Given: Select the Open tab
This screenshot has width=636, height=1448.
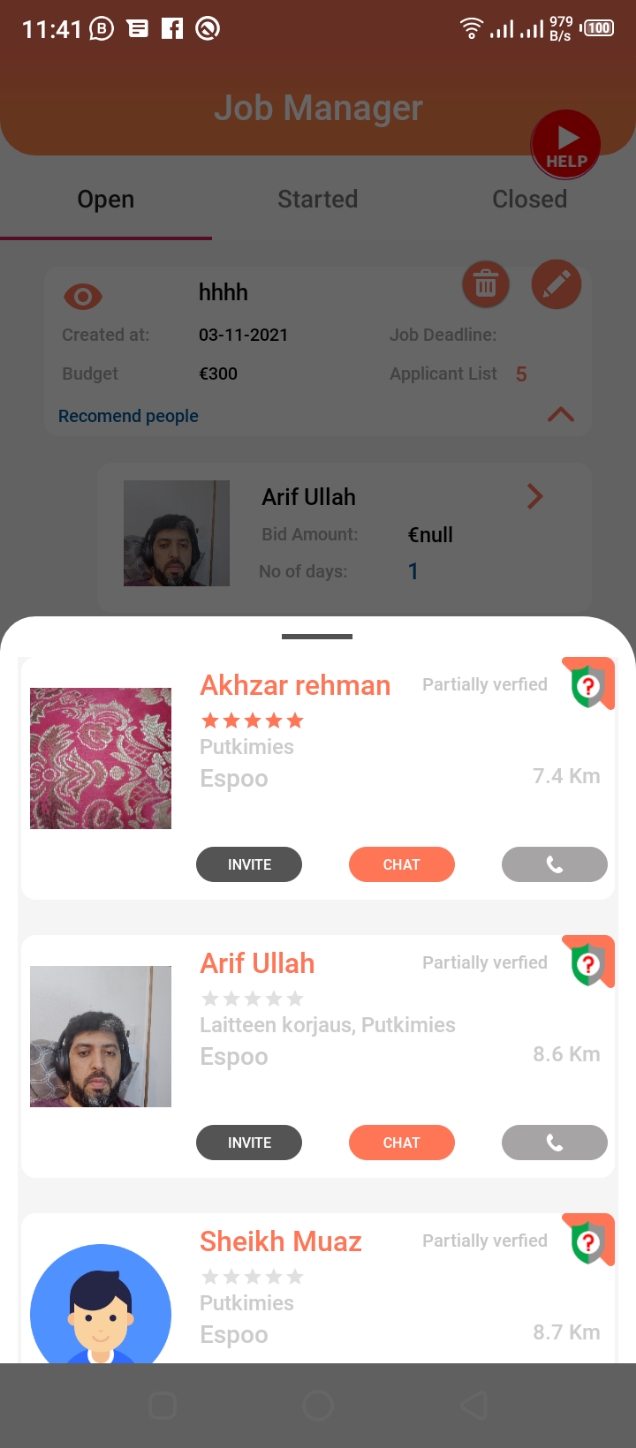Looking at the screenshot, I should (105, 199).
